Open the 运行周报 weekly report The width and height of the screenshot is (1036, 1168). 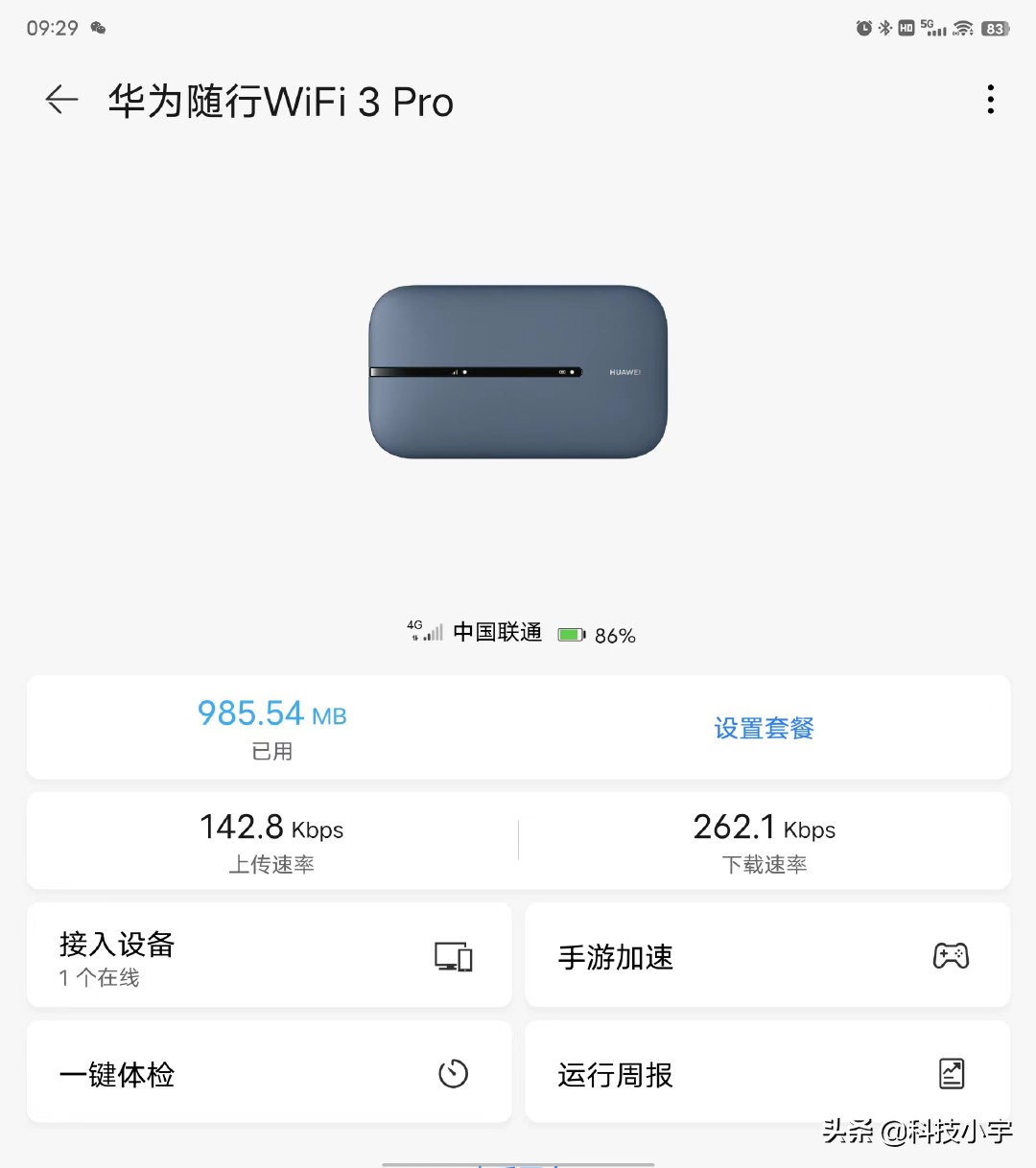click(615, 1074)
